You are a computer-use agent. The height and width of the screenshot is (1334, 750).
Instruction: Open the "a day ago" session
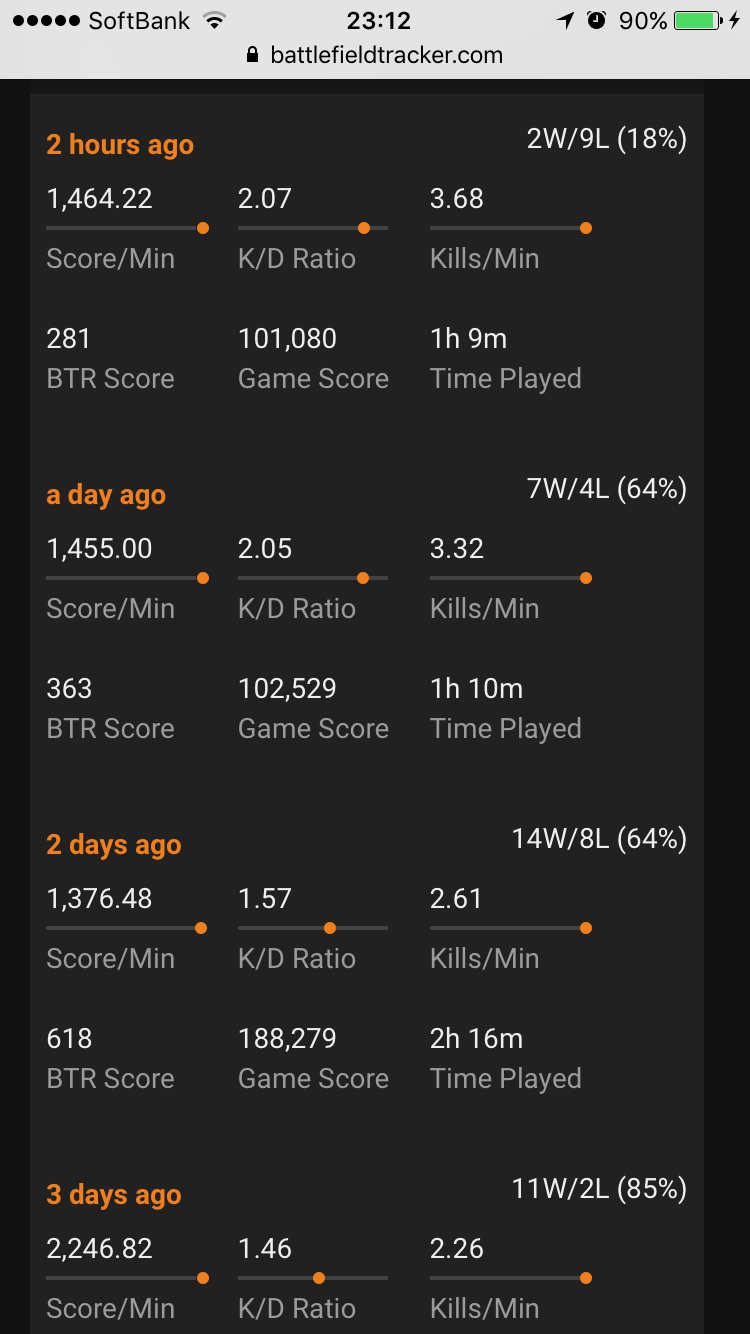[x=106, y=495]
